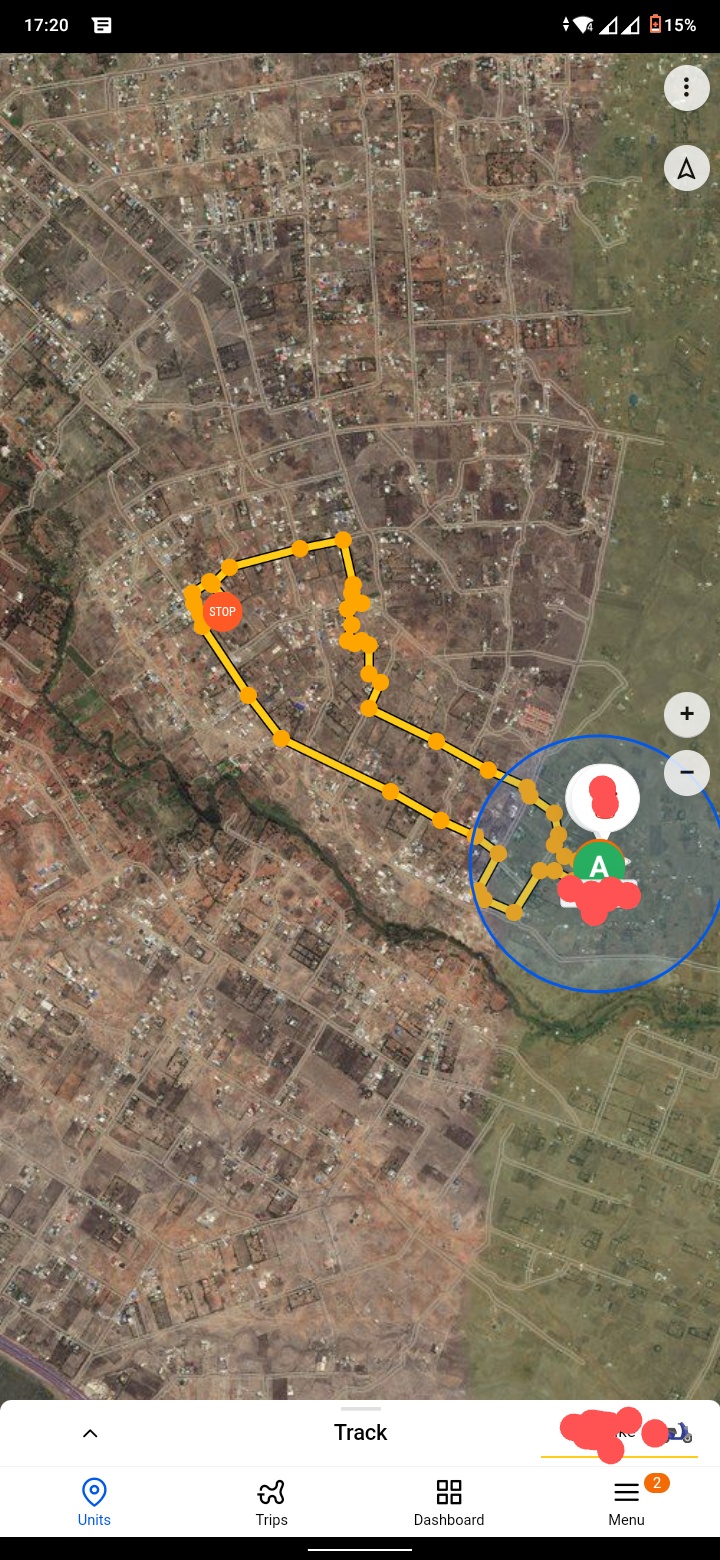The width and height of the screenshot is (720, 1560).
Task: Center map with the navigation arrow
Action: coord(686,168)
